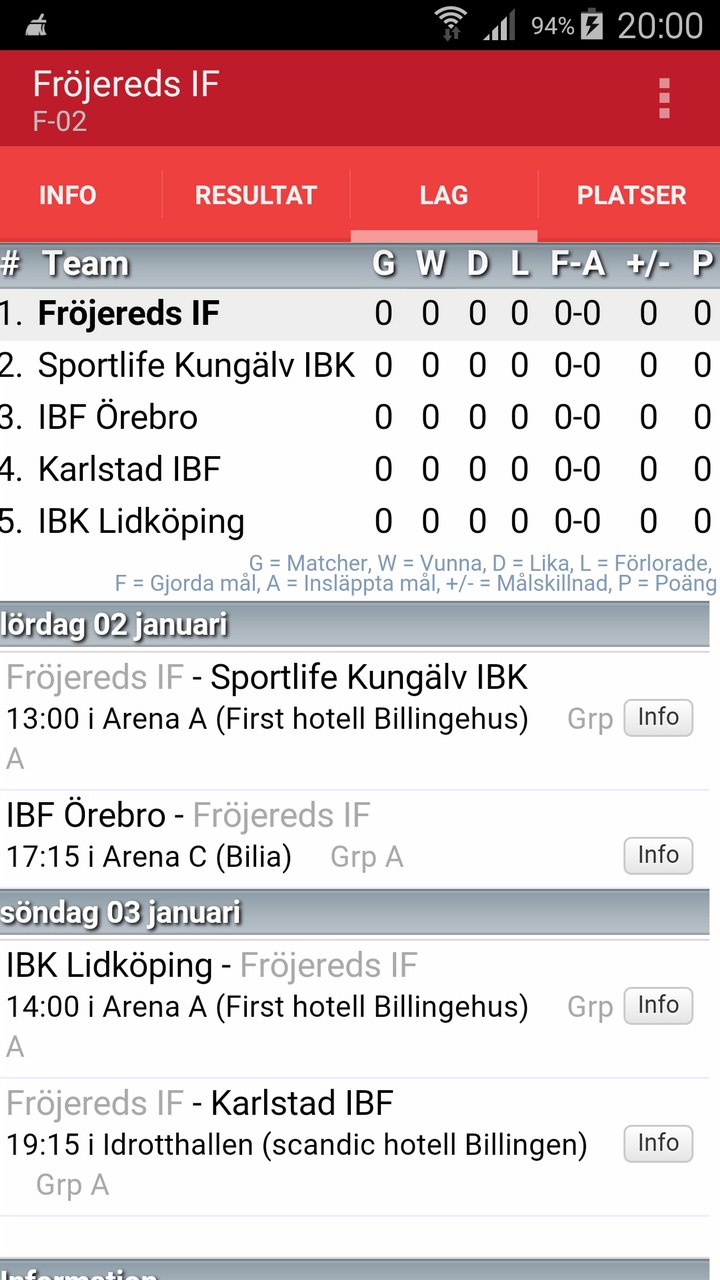720x1280 pixels.
Task: View IBK Lidköping team row
Action: (x=141, y=522)
